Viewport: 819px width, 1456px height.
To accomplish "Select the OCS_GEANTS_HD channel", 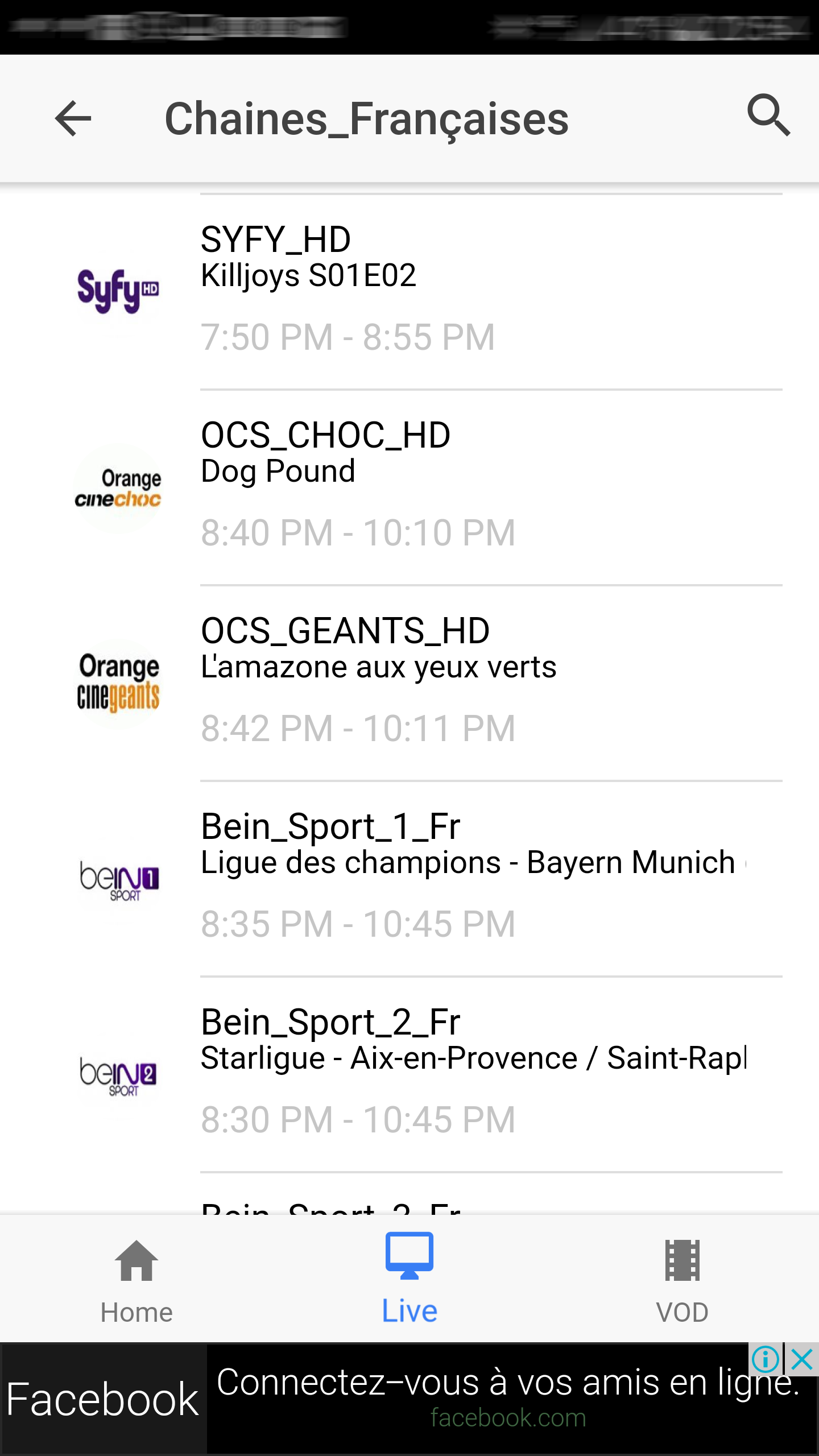I will [x=409, y=682].
